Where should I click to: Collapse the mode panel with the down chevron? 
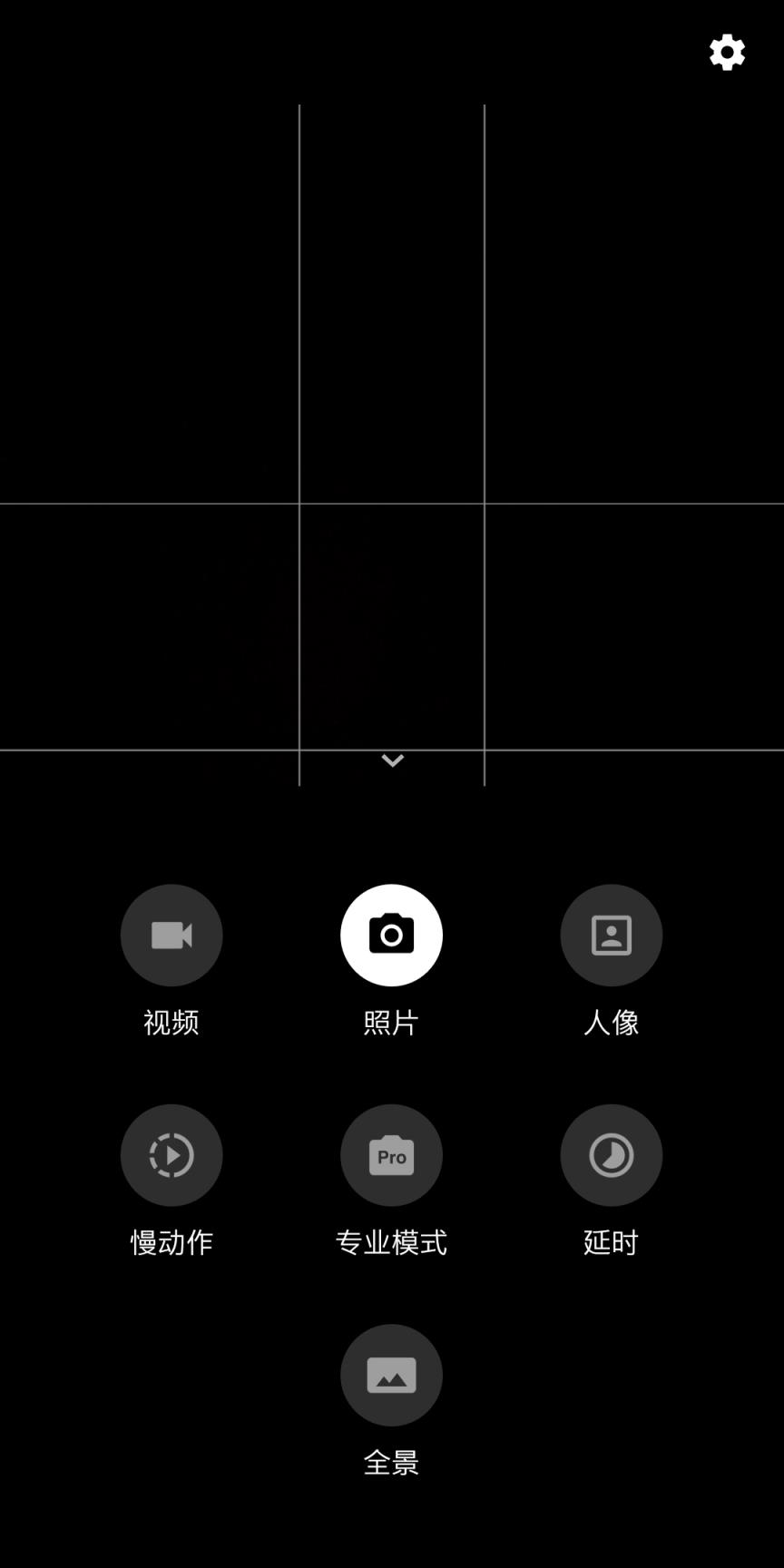tap(391, 760)
